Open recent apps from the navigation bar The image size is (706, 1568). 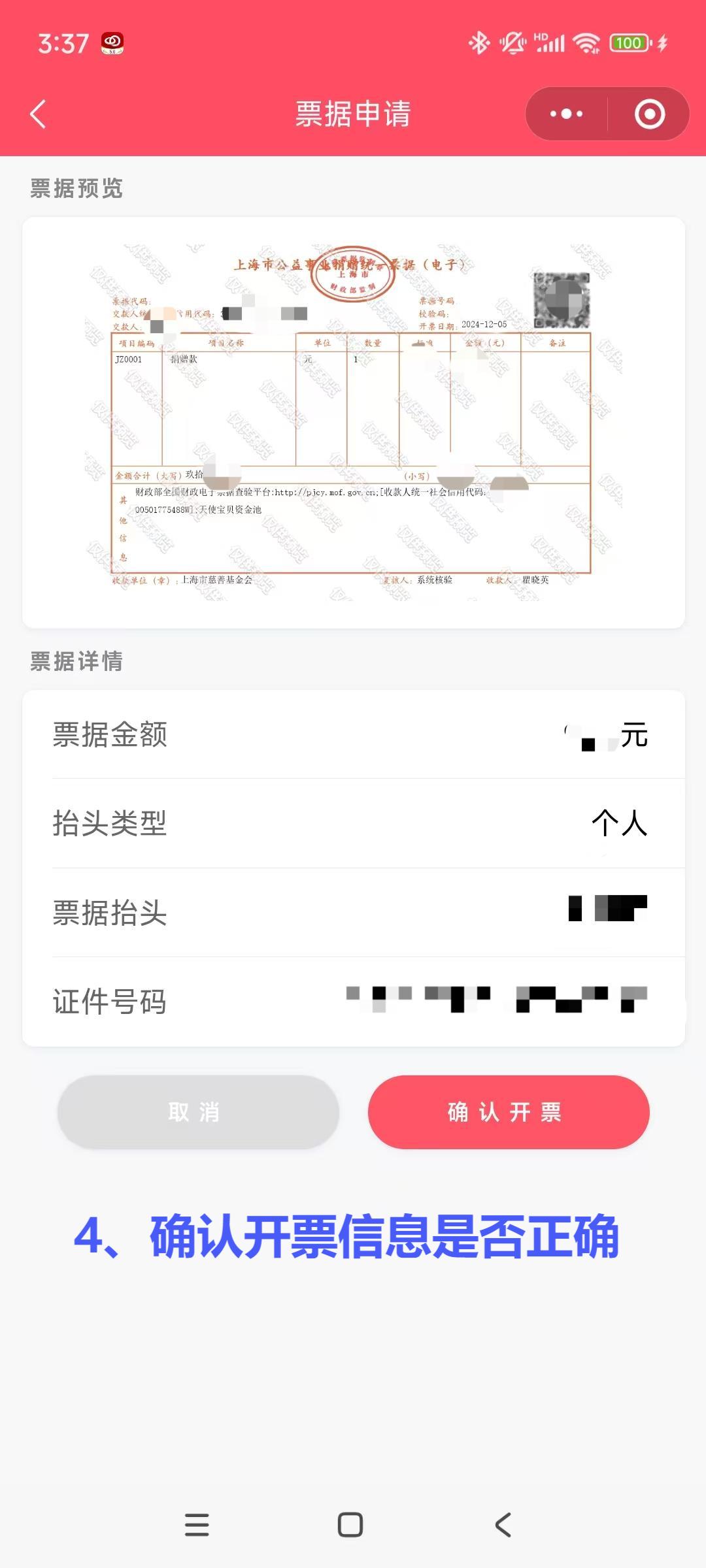pyautogui.click(x=197, y=1525)
